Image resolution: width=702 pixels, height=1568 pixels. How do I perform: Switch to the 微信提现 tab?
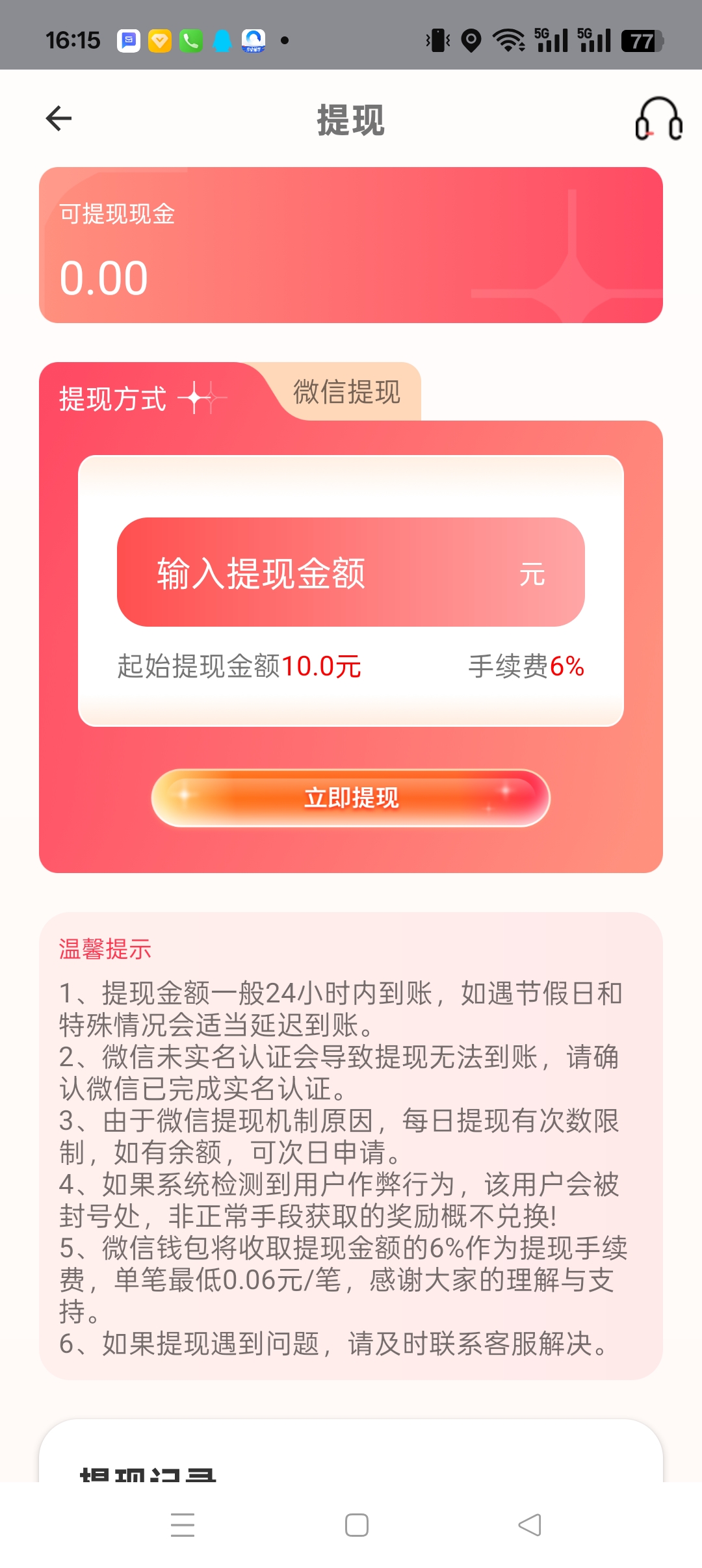point(345,392)
